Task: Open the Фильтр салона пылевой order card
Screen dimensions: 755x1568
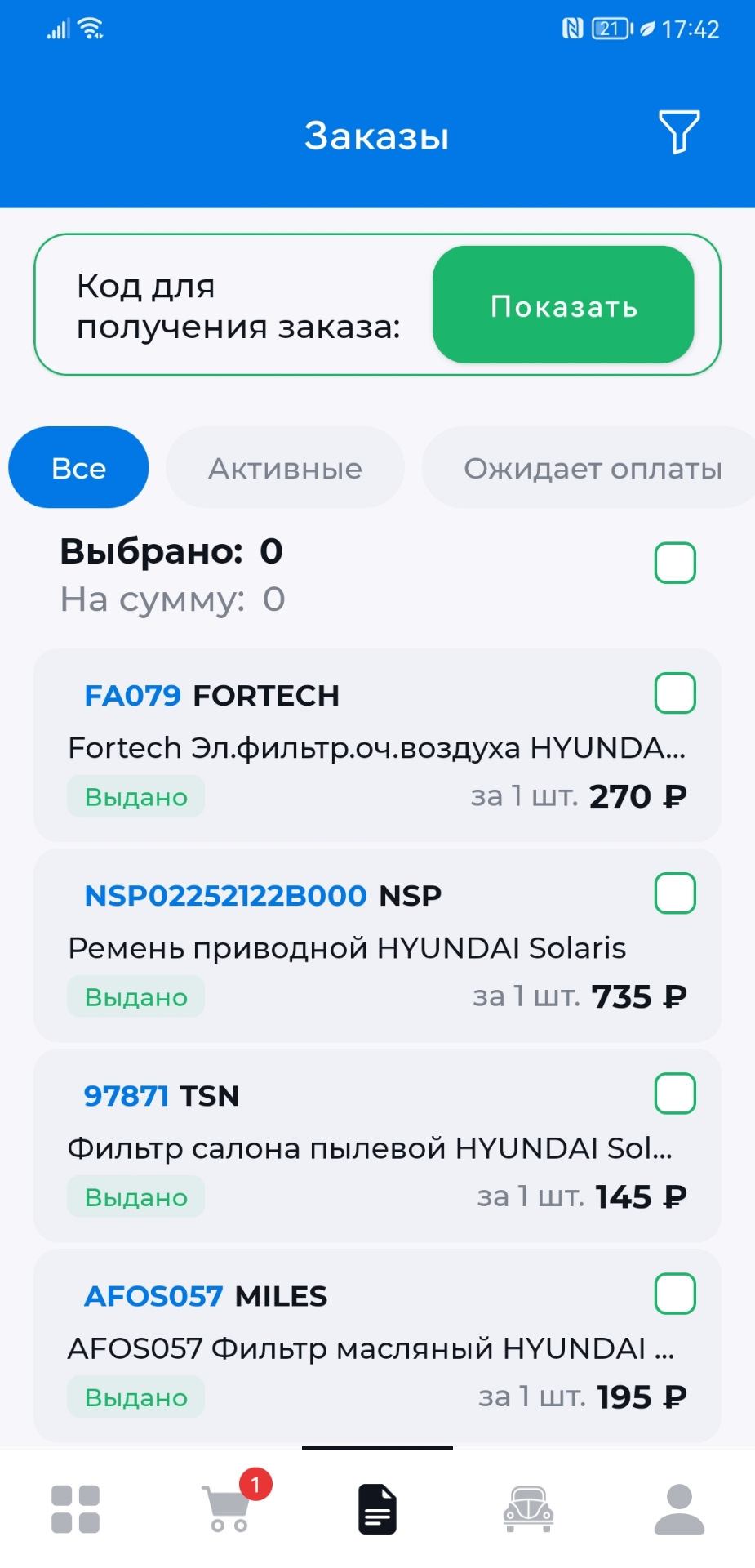Action: pyautogui.click(x=369, y=1148)
